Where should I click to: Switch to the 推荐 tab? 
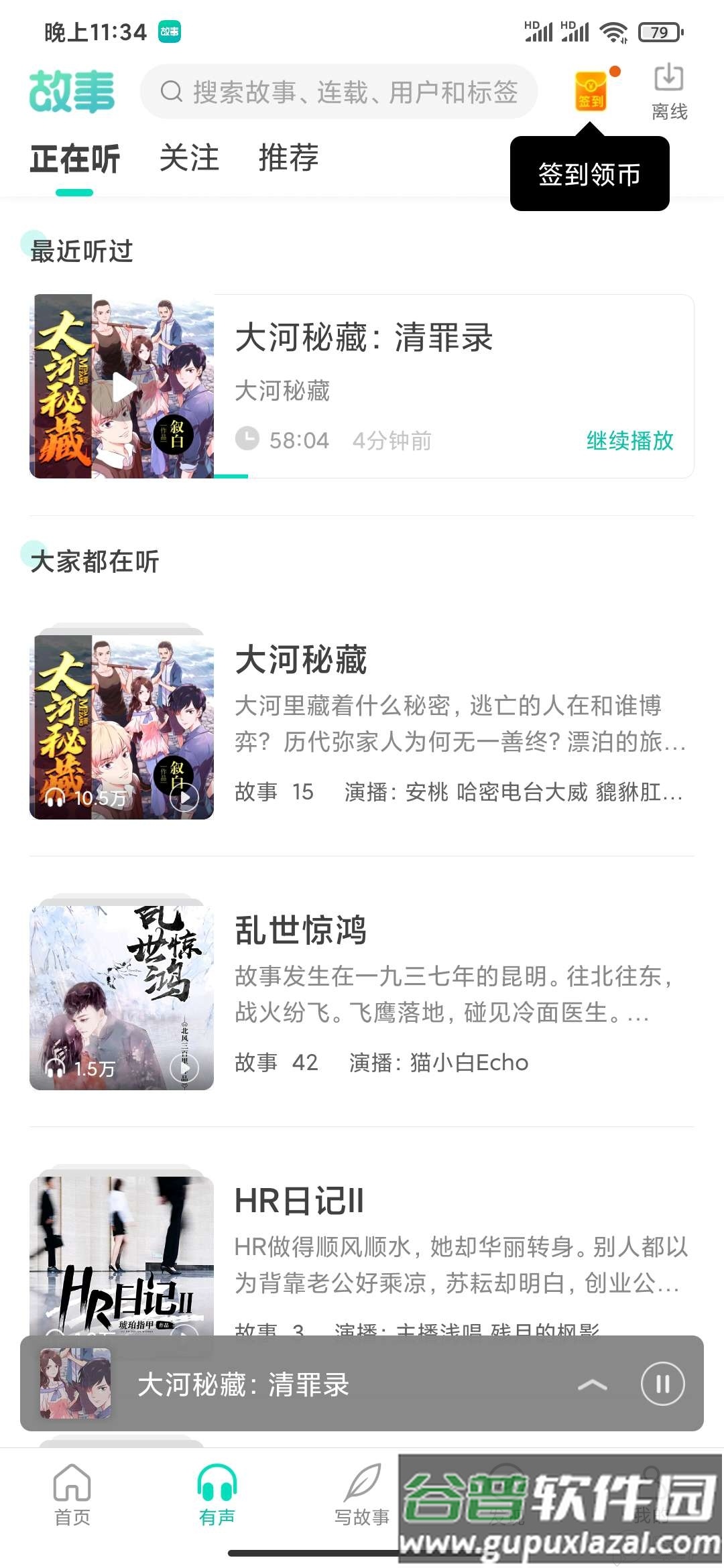(288, 159)
